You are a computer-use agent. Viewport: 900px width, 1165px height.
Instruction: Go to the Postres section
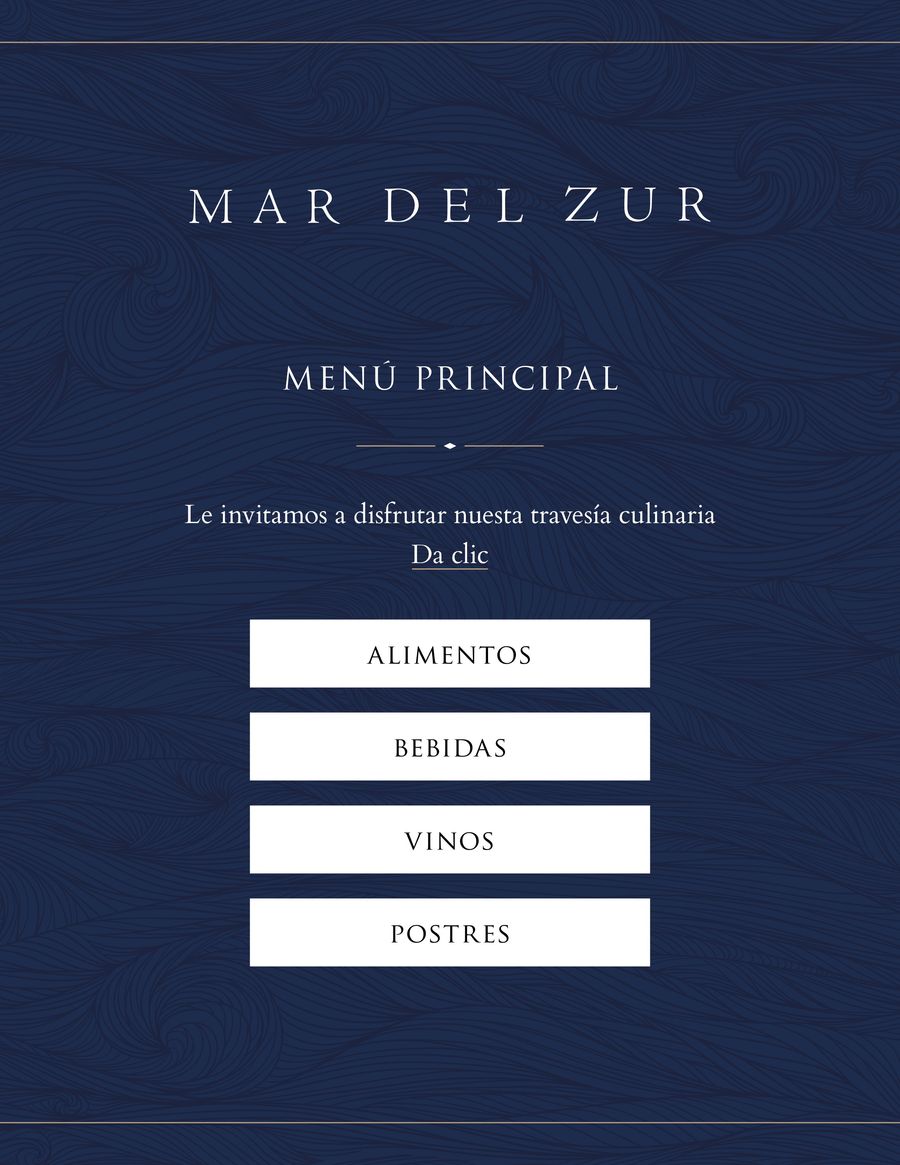[x=449, y=933]
